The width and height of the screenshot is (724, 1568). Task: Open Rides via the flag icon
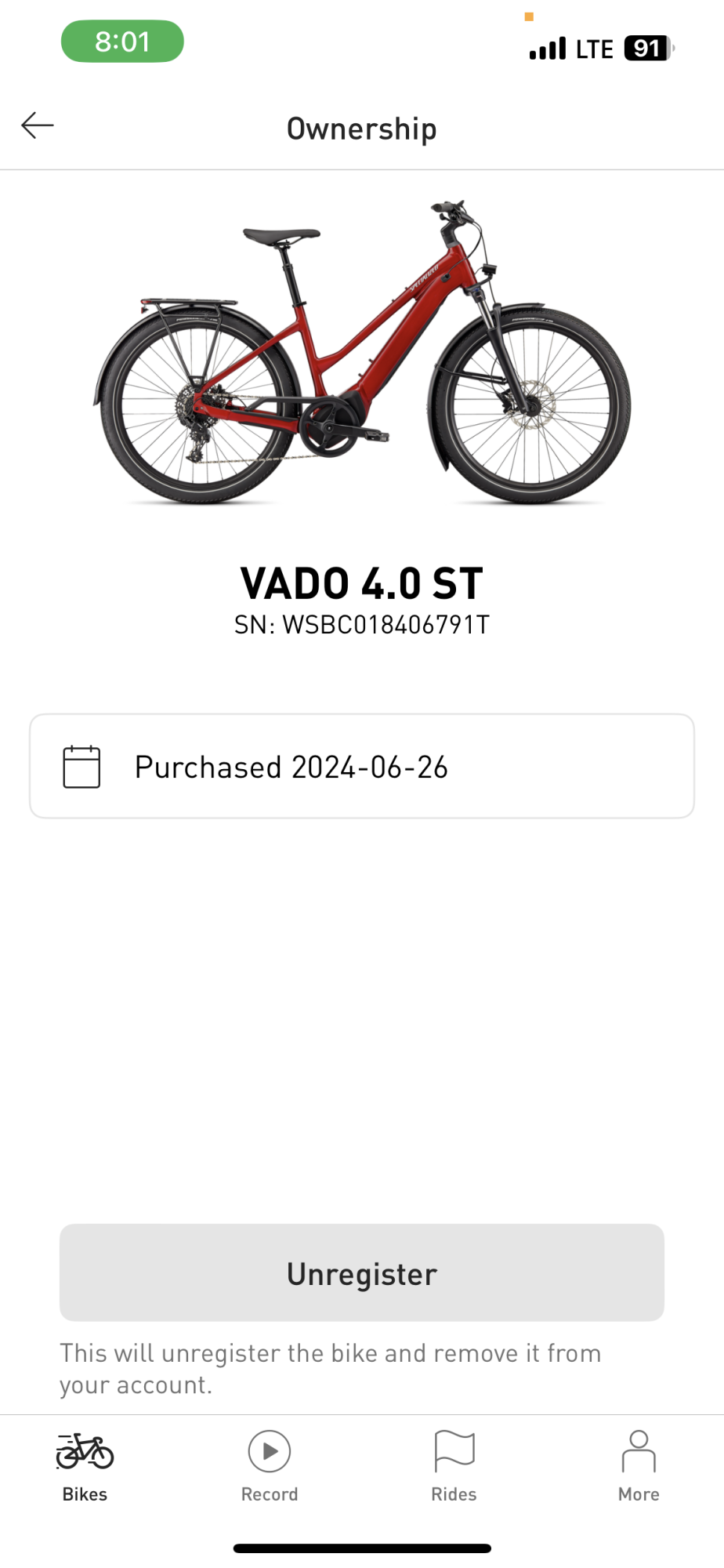coord(454,1450)
